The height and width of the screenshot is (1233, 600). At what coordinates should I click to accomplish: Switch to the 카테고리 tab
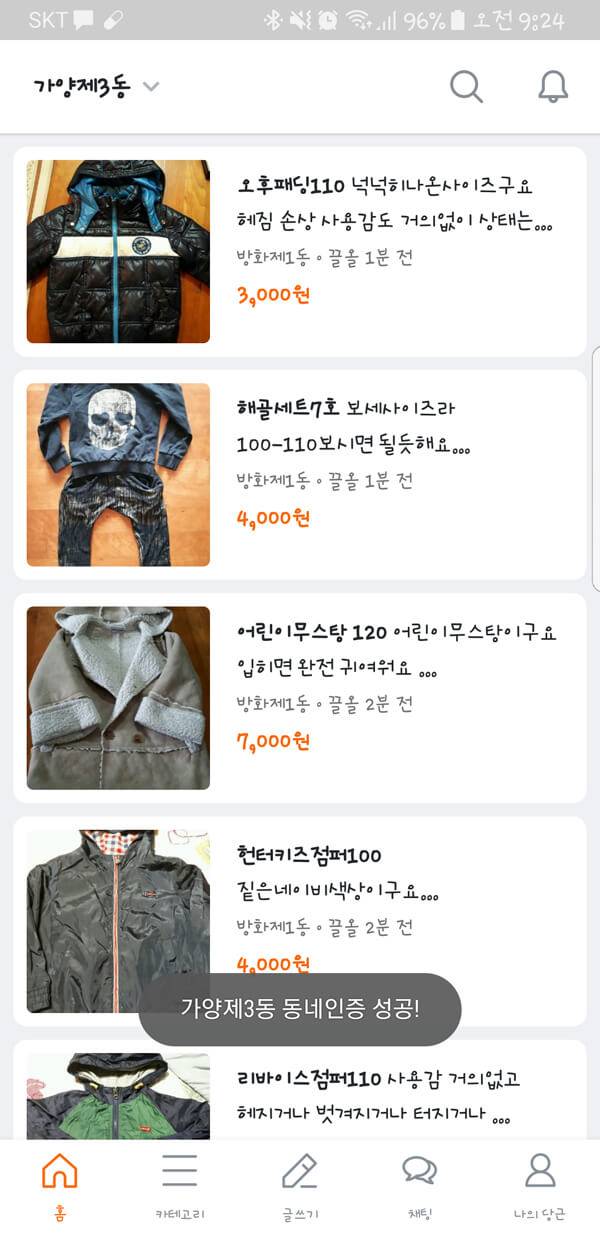coord(180,1185)
